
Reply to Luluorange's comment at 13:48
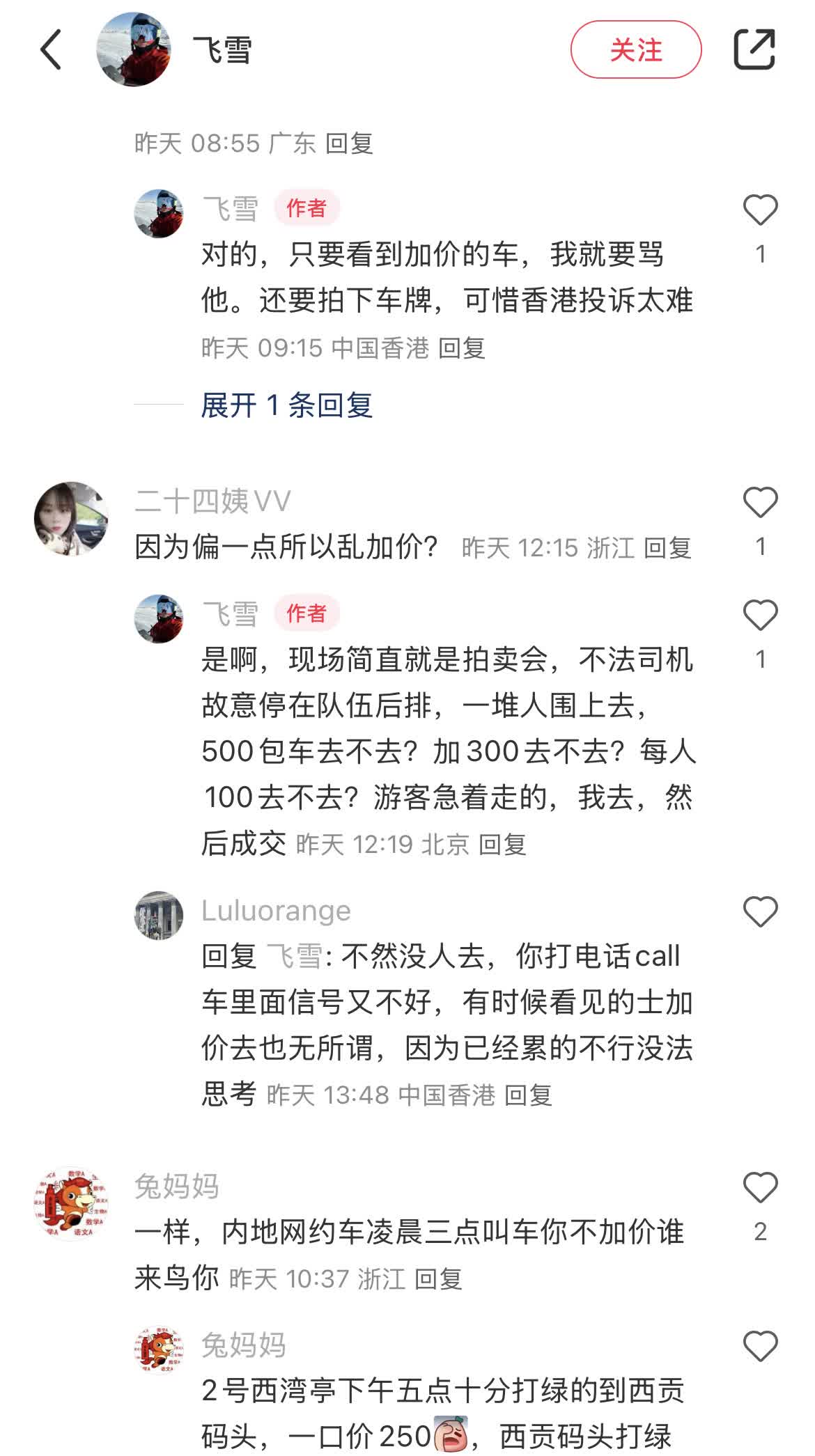(x=527, y=1095)
